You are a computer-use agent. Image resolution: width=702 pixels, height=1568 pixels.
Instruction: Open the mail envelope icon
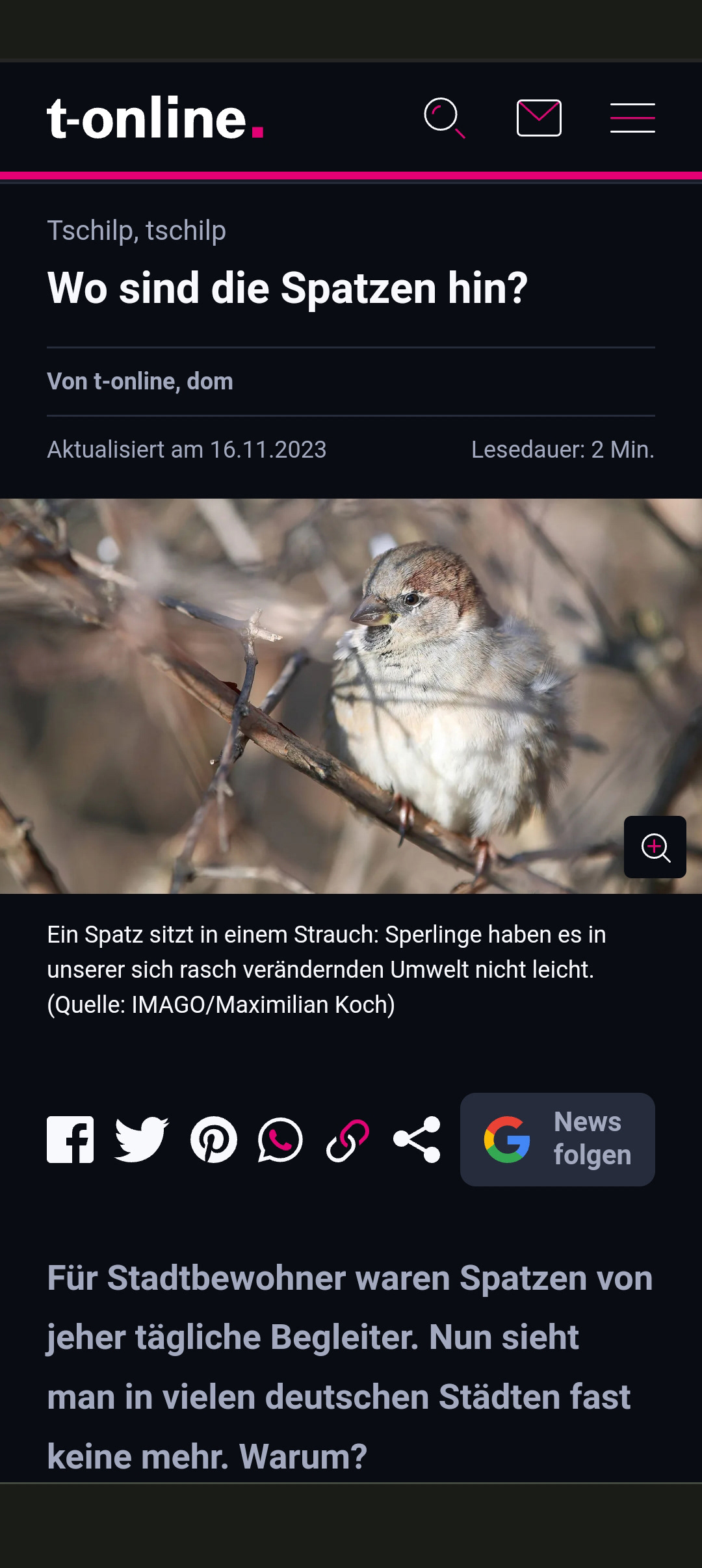point(539,118)
